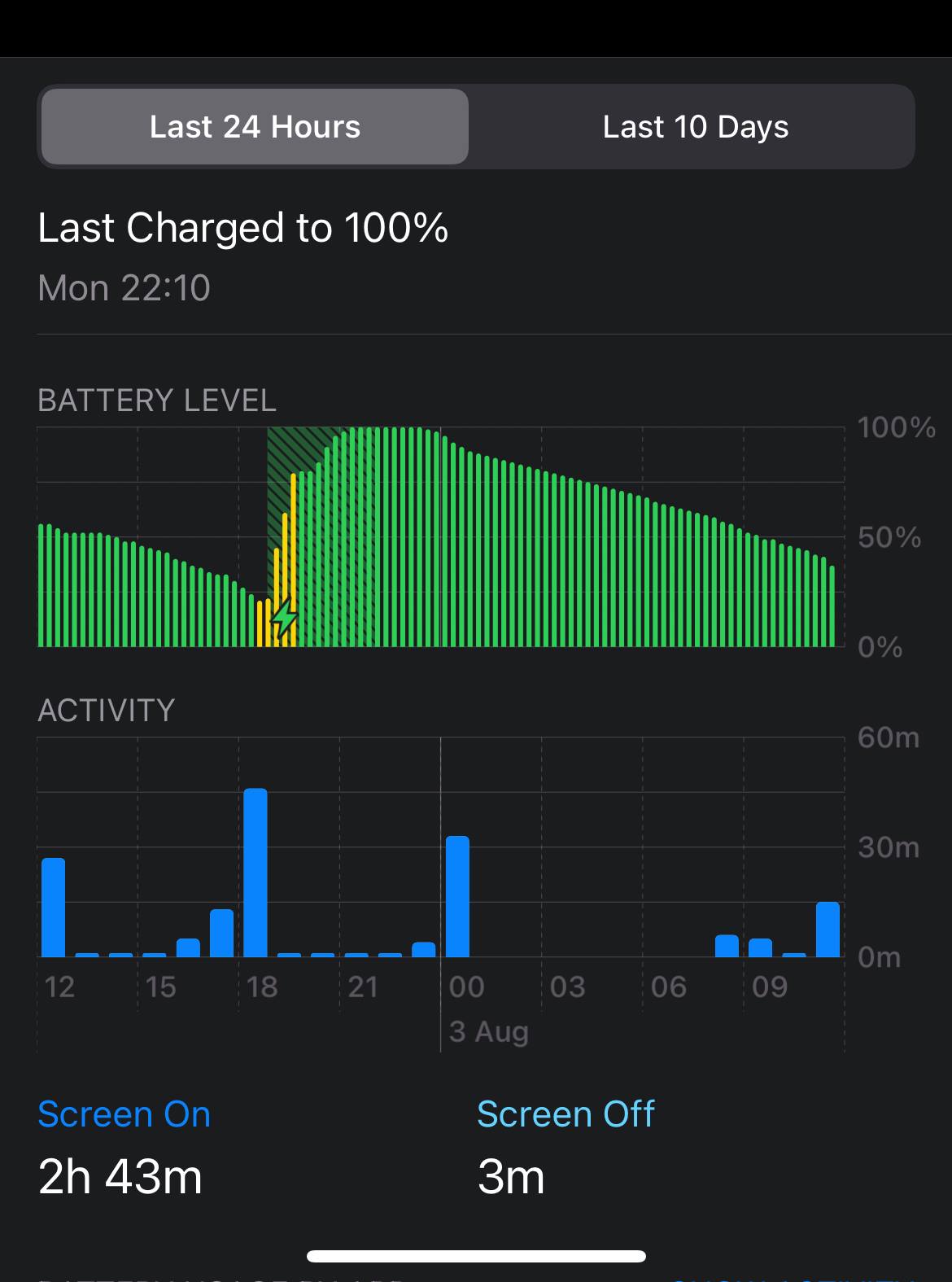Viewport: 952px width, 1282px height.
Task: Switch to the Last 10 Days view
Action: [x=695, y=127]
